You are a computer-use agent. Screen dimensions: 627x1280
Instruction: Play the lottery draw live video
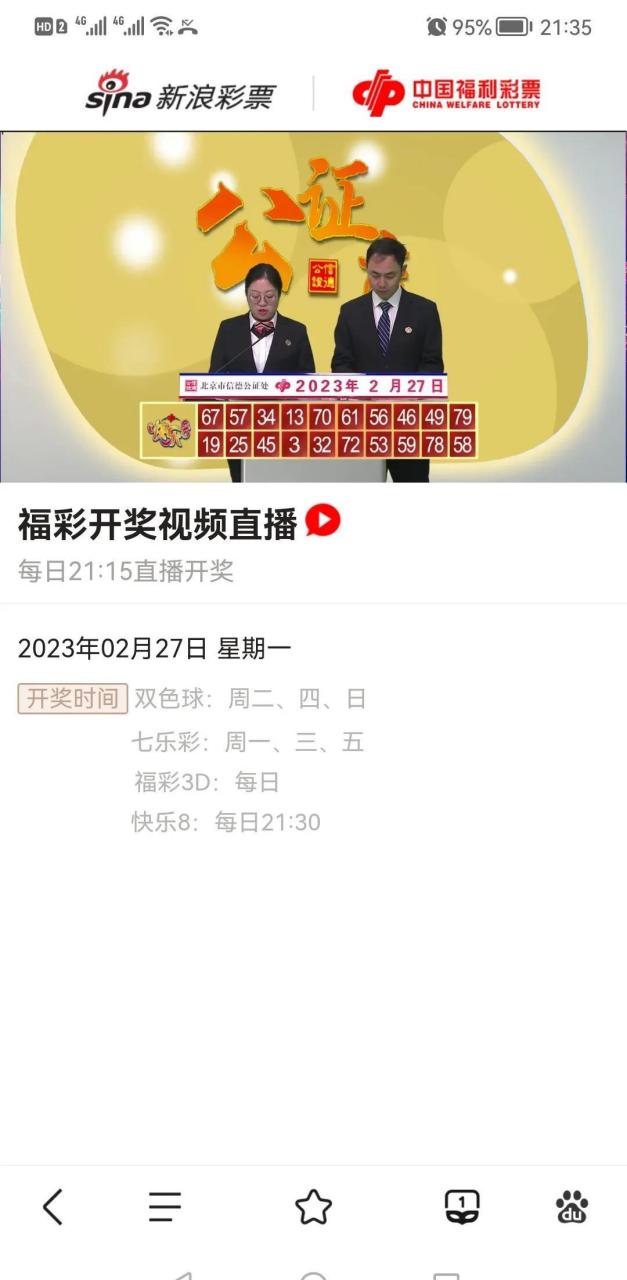[x=313, y=307]
